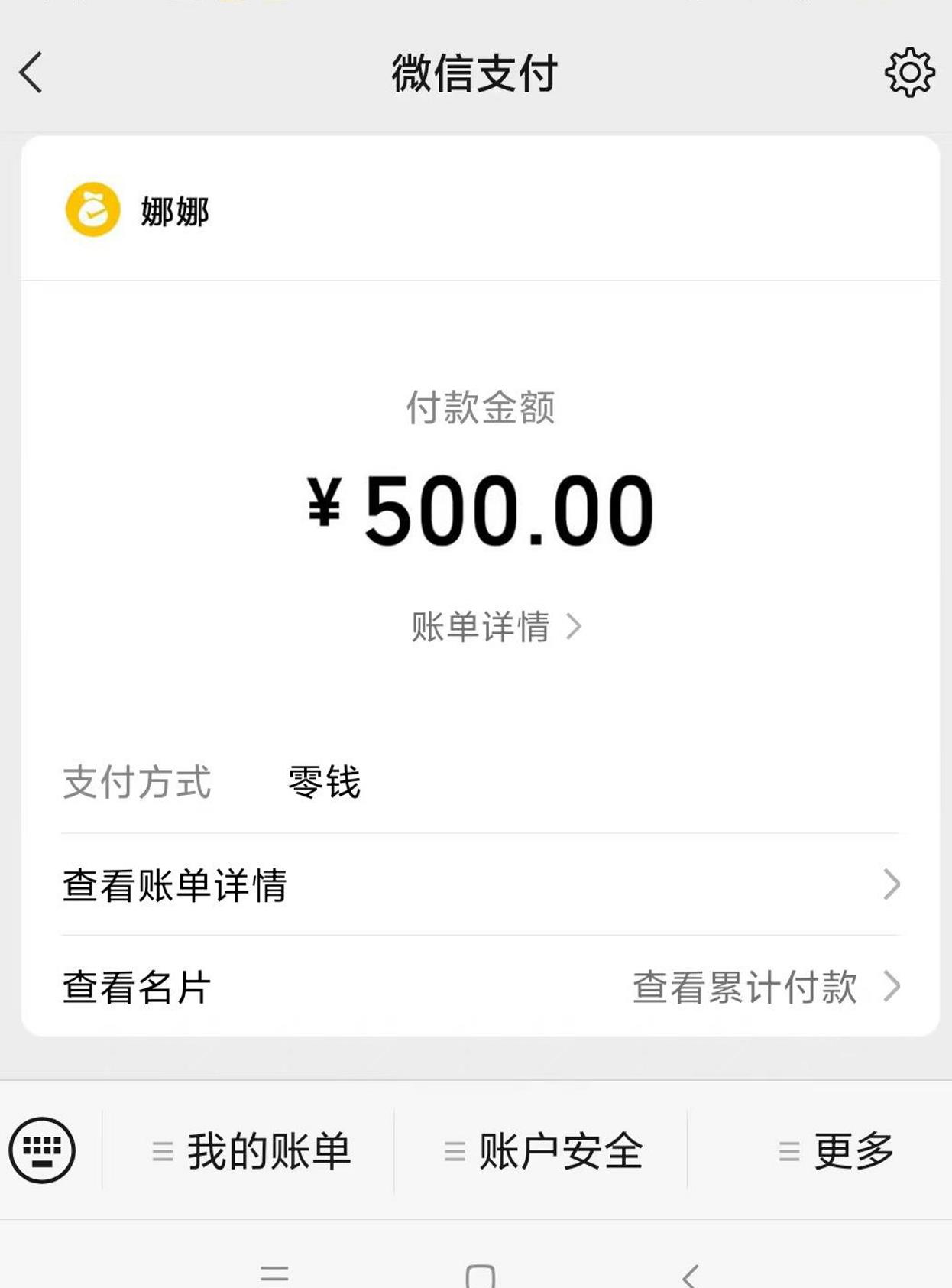Go back from the 微信支付 screen
Image resolution: width=952 pixels, height=1288 pixels.
[31, 73]
